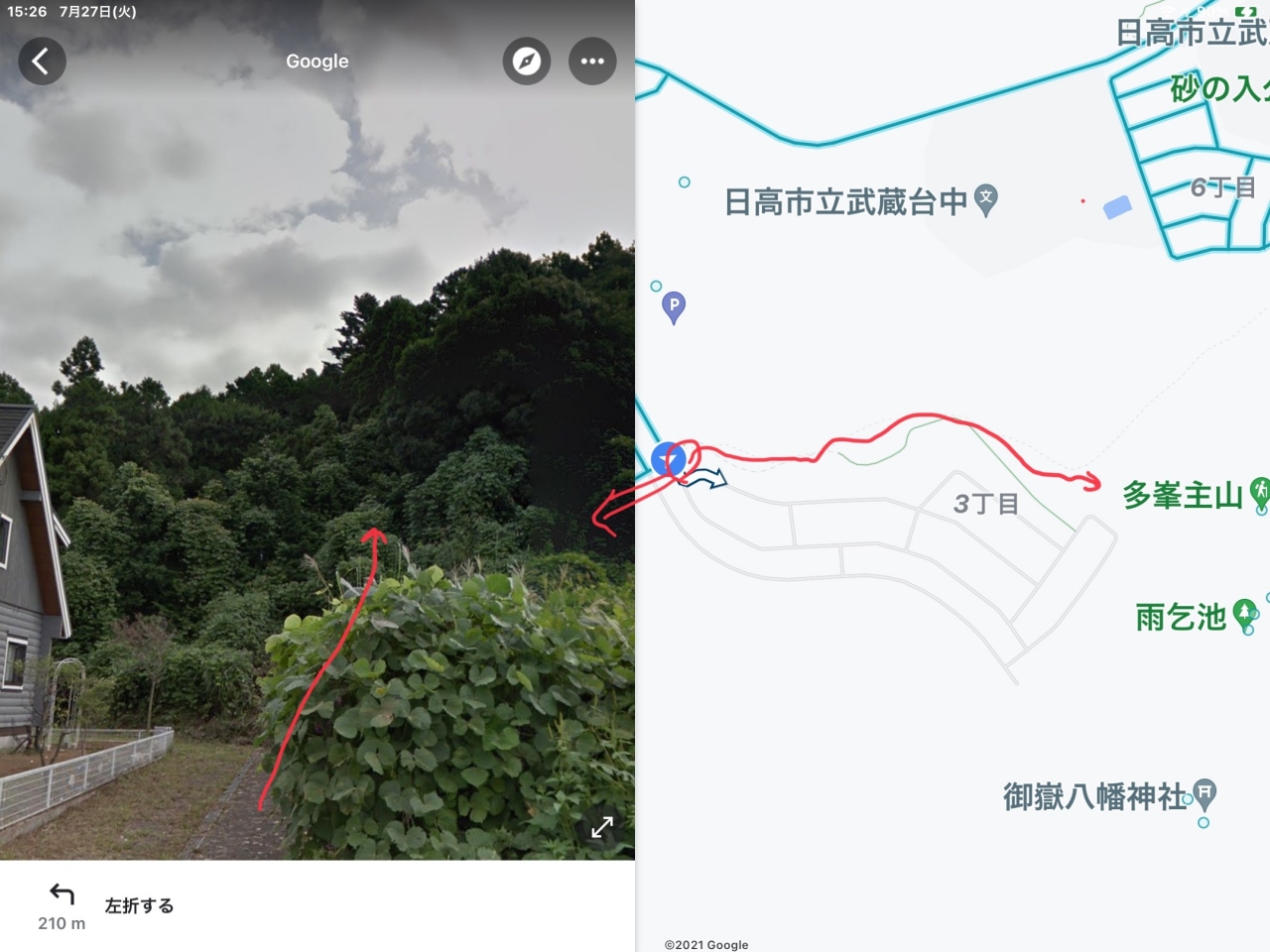Open 雨乞池 place marker
The image size is (1270, 952).
[1244, 613]
